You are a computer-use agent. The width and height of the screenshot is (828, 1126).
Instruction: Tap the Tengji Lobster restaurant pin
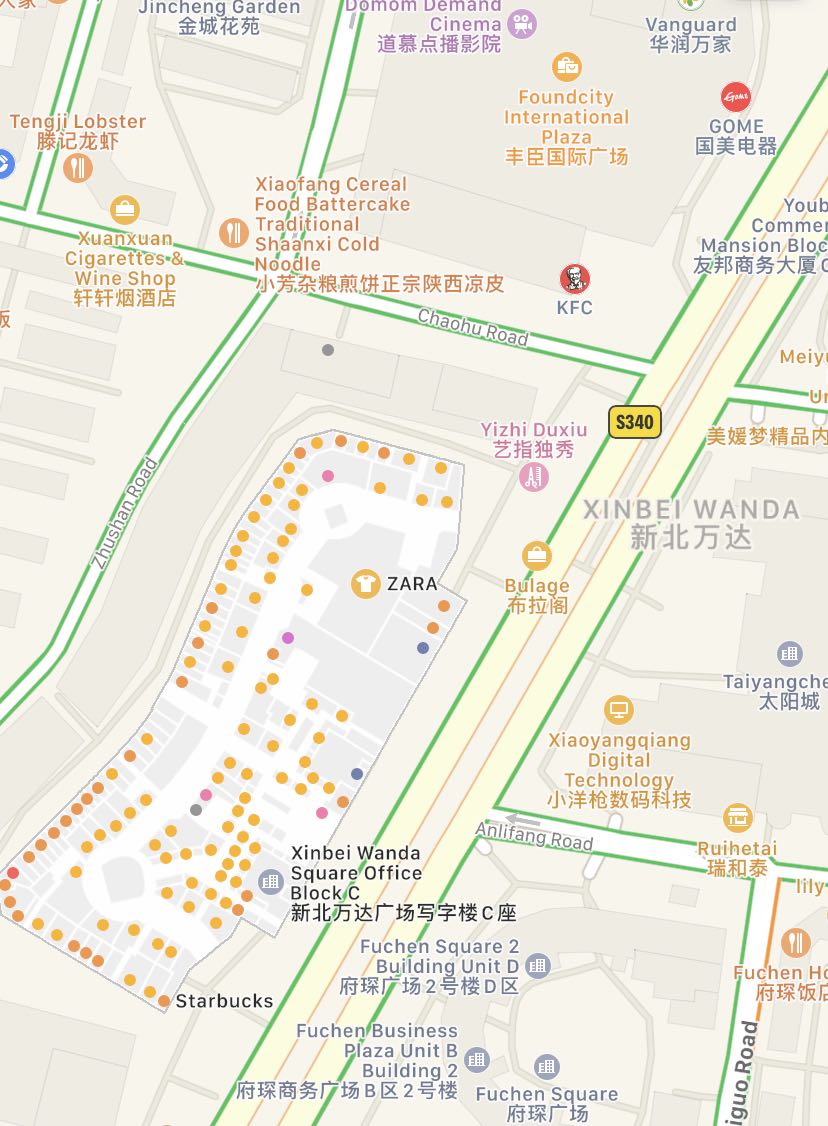pos(77,168)
